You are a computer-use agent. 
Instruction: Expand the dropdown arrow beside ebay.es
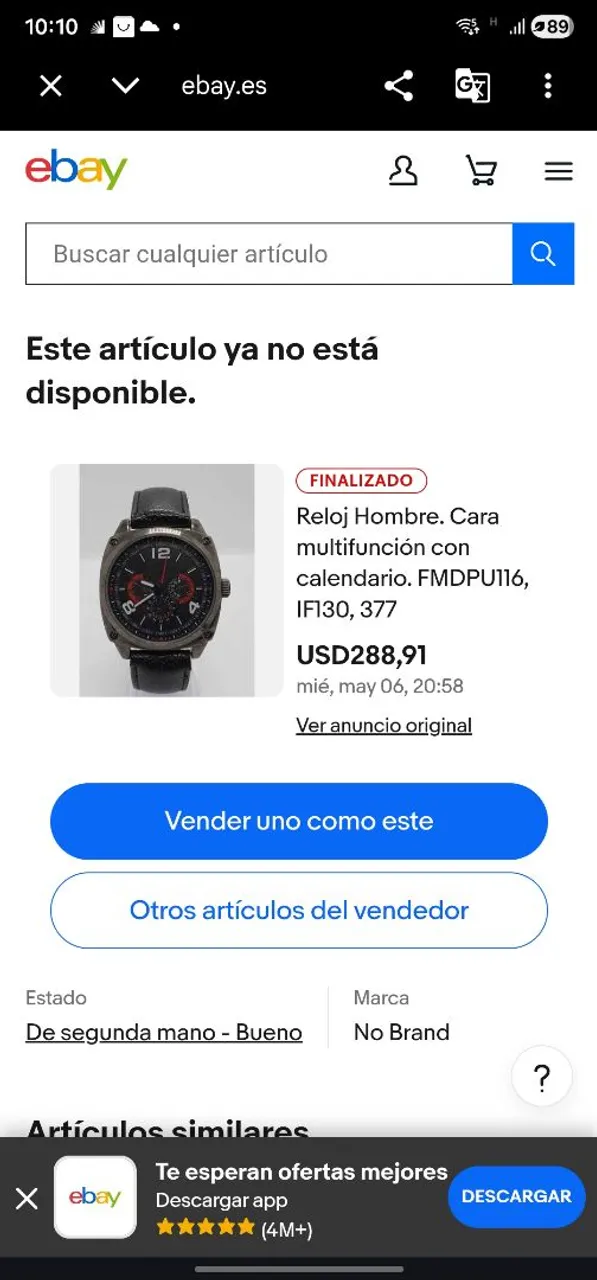click(125, 86)
